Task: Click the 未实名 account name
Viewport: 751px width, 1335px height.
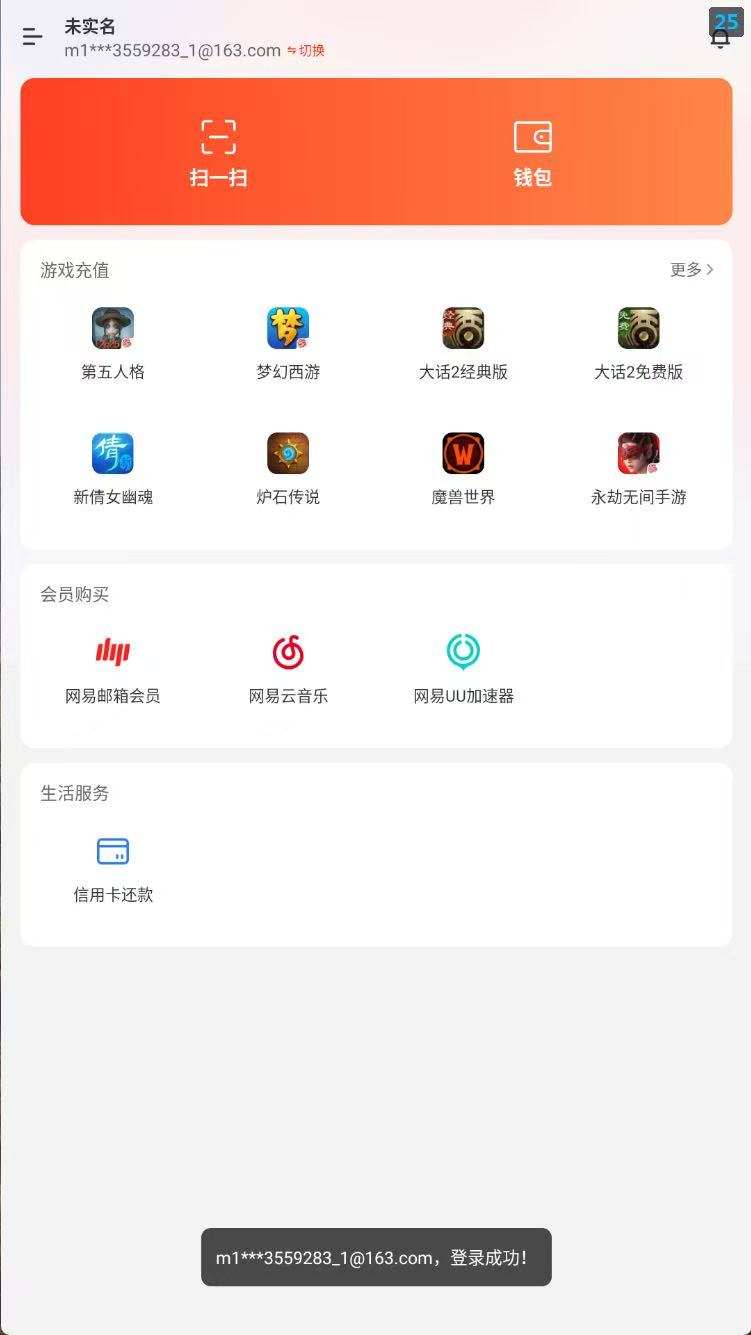Action: coord(88,27)
